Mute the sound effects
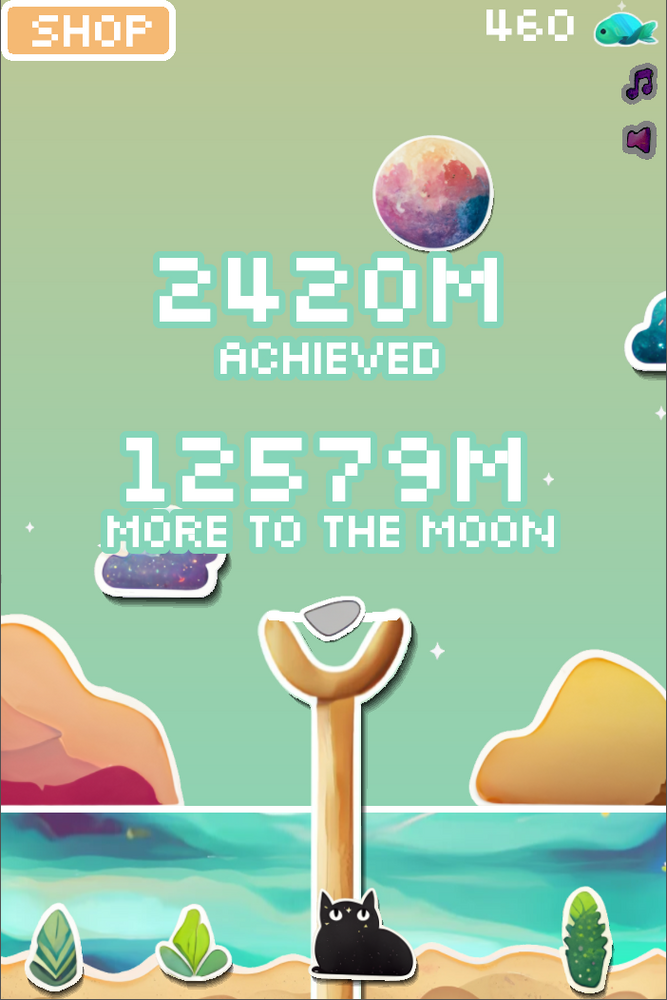Viewport: 667px width, 1000px height. point(638,139)
